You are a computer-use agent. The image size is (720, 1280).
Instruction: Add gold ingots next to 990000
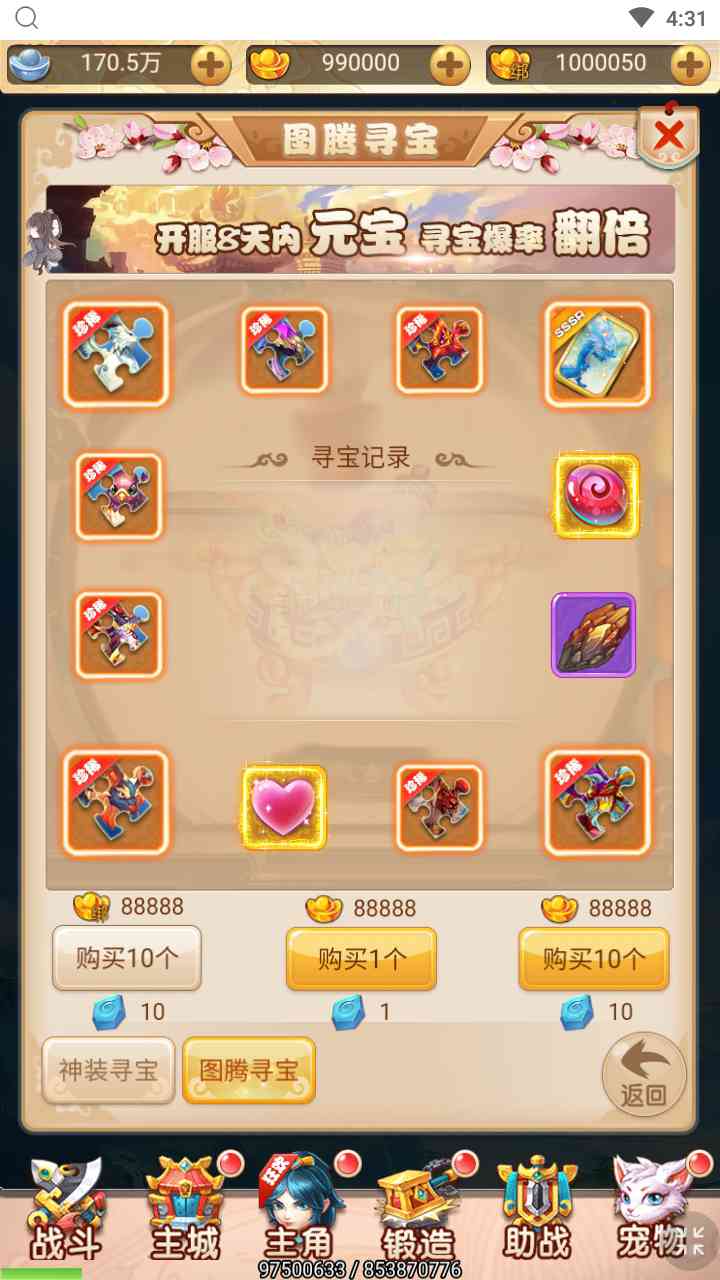tap(451, 66)
